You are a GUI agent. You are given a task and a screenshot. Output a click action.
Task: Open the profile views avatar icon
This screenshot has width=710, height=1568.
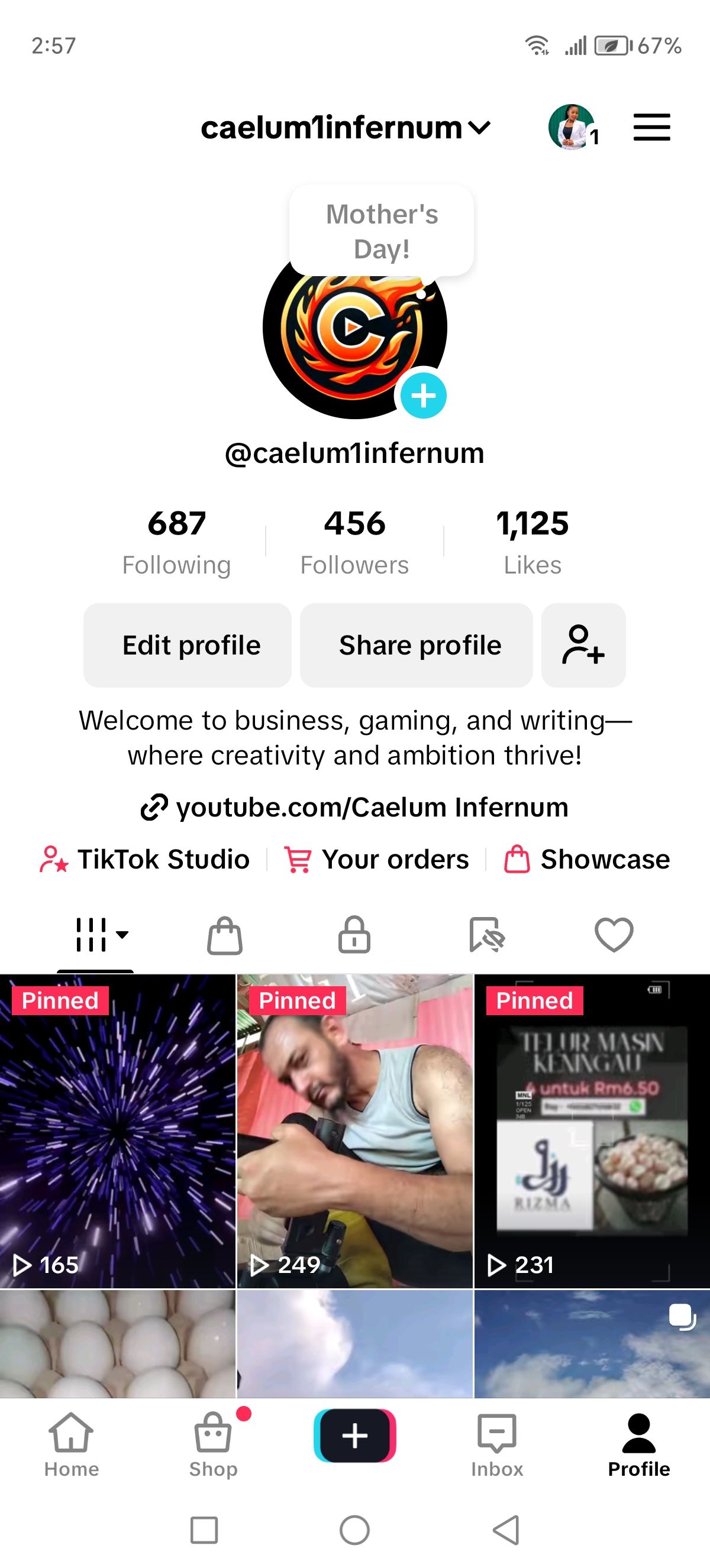coord(571,127)
